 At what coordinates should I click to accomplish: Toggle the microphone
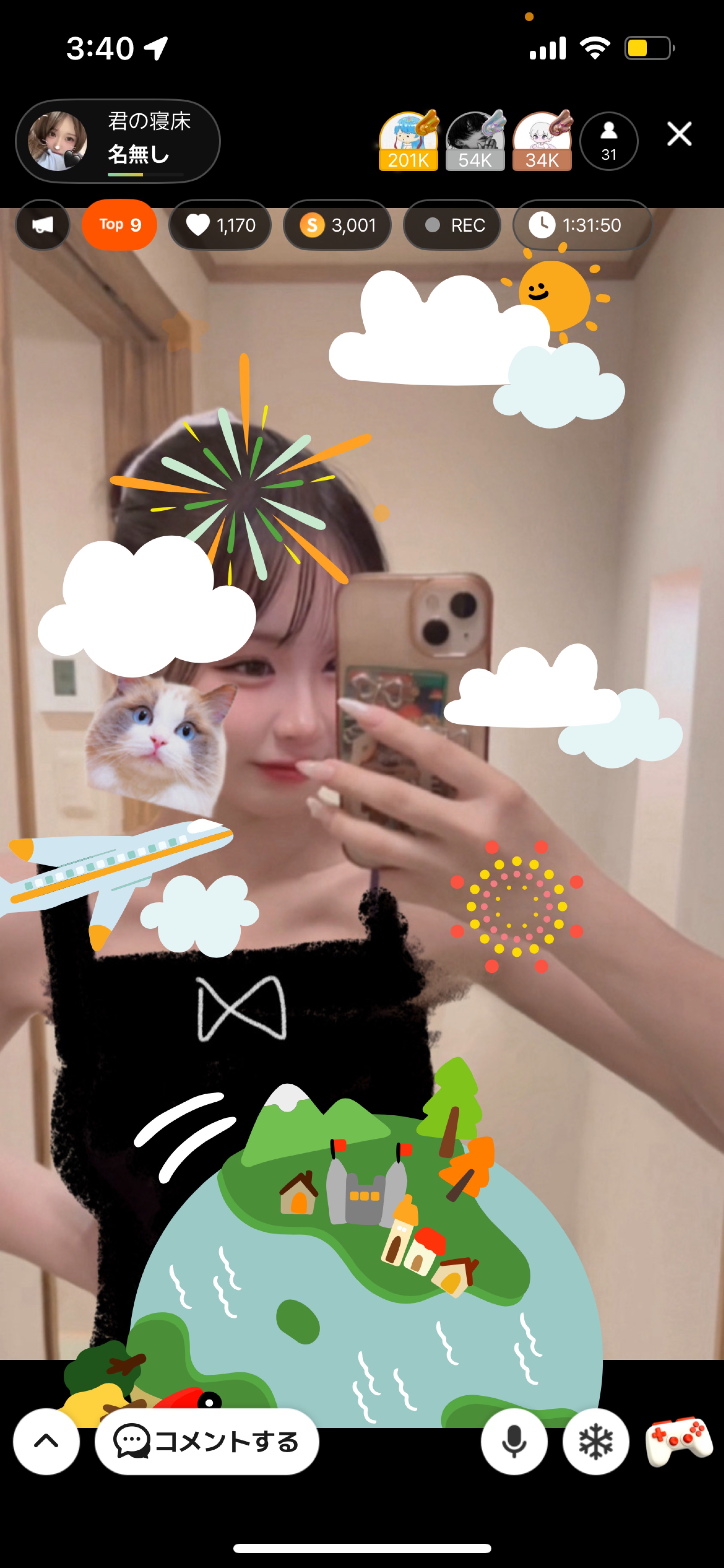click(x=514, y=1441)
